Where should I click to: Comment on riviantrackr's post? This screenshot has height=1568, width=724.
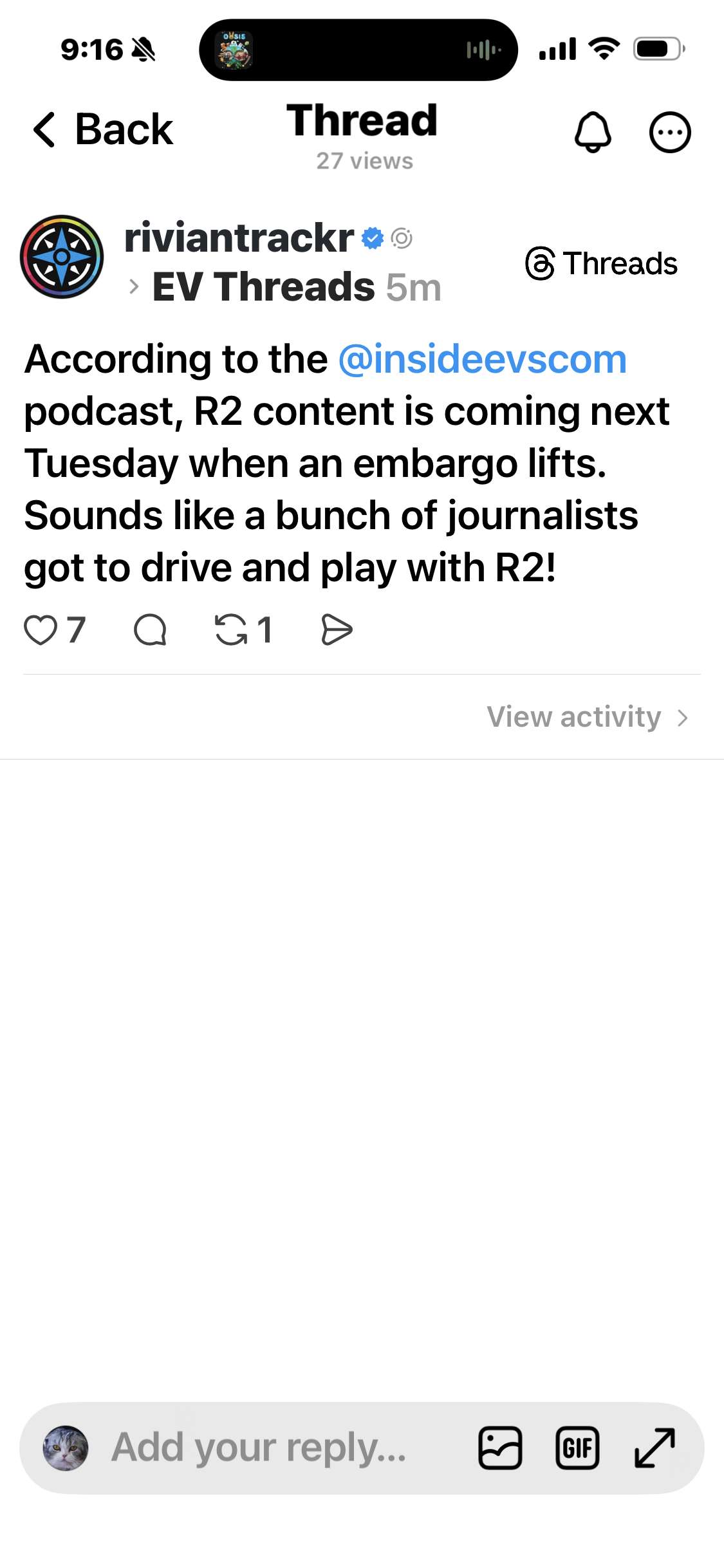tap(150, 630)
